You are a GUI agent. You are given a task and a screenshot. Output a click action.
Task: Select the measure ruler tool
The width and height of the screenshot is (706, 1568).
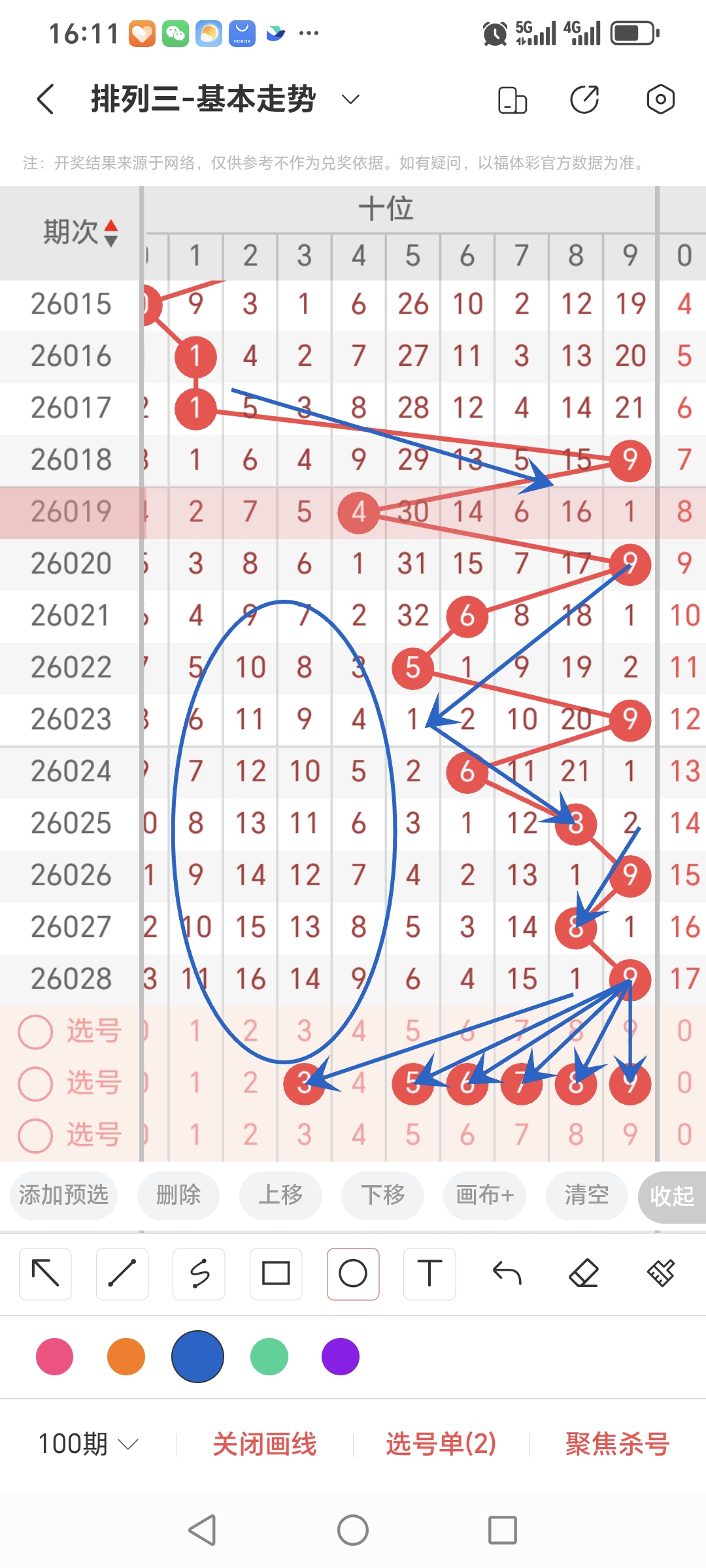[x=660, y=1273]
